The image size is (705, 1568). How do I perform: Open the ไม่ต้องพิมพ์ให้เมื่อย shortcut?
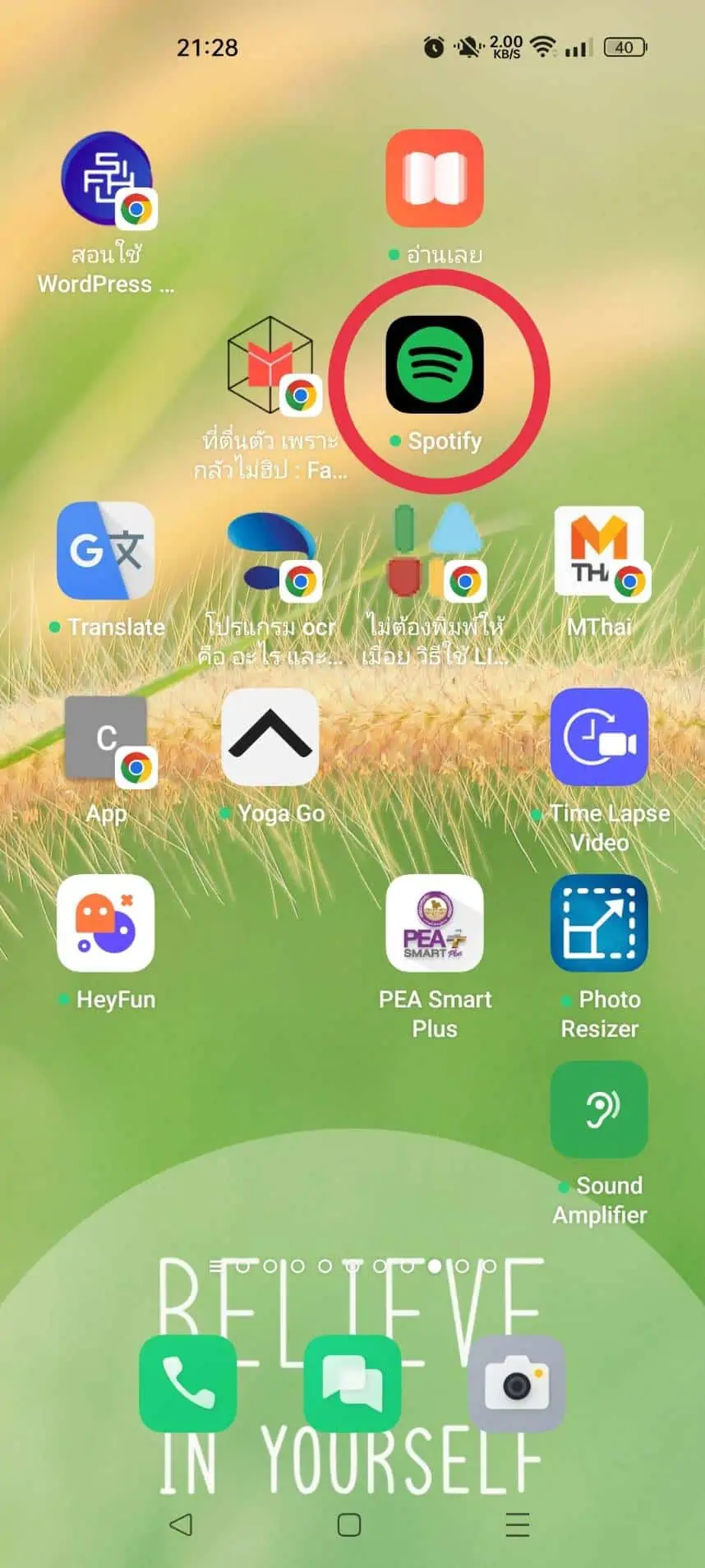click(435, 551)
